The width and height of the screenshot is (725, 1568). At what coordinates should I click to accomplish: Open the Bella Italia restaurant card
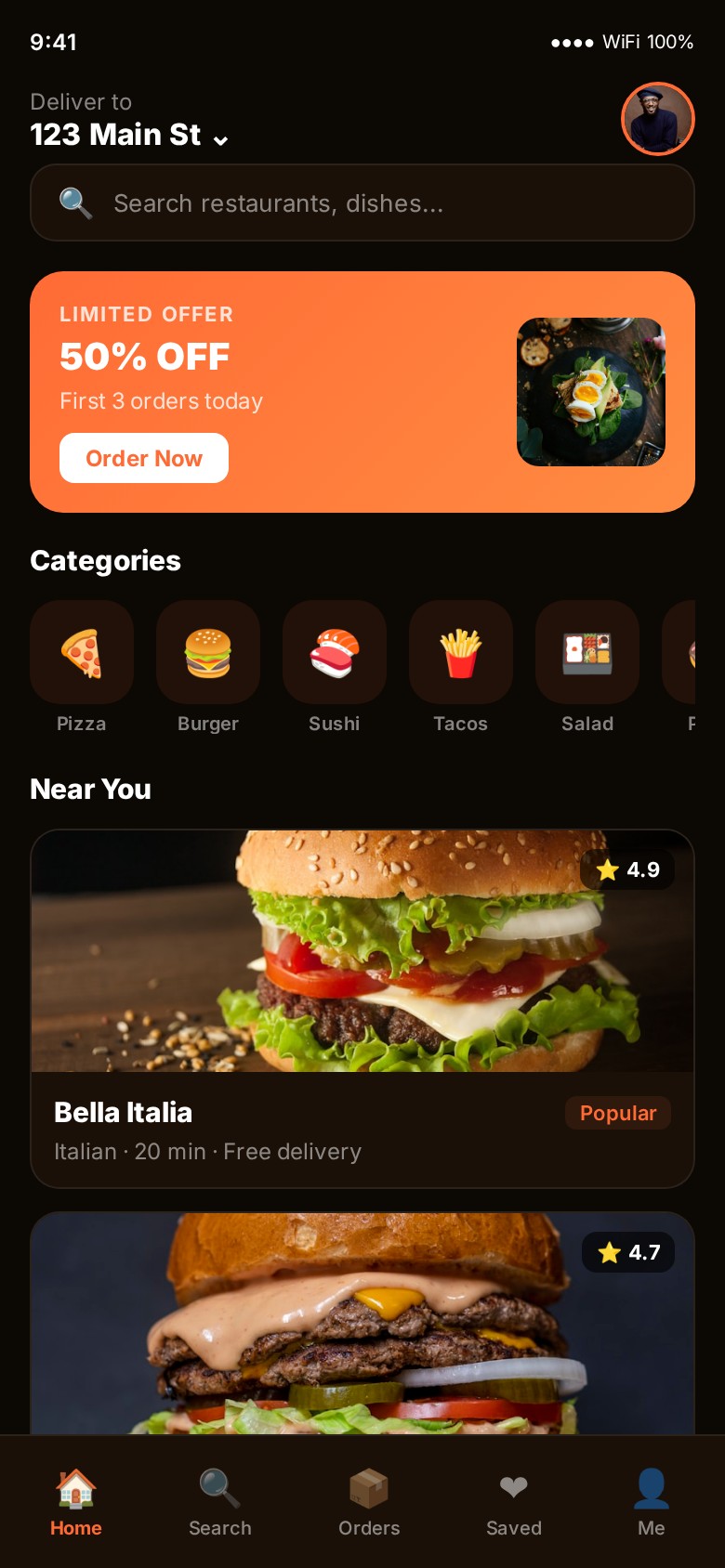(362, 1008)
